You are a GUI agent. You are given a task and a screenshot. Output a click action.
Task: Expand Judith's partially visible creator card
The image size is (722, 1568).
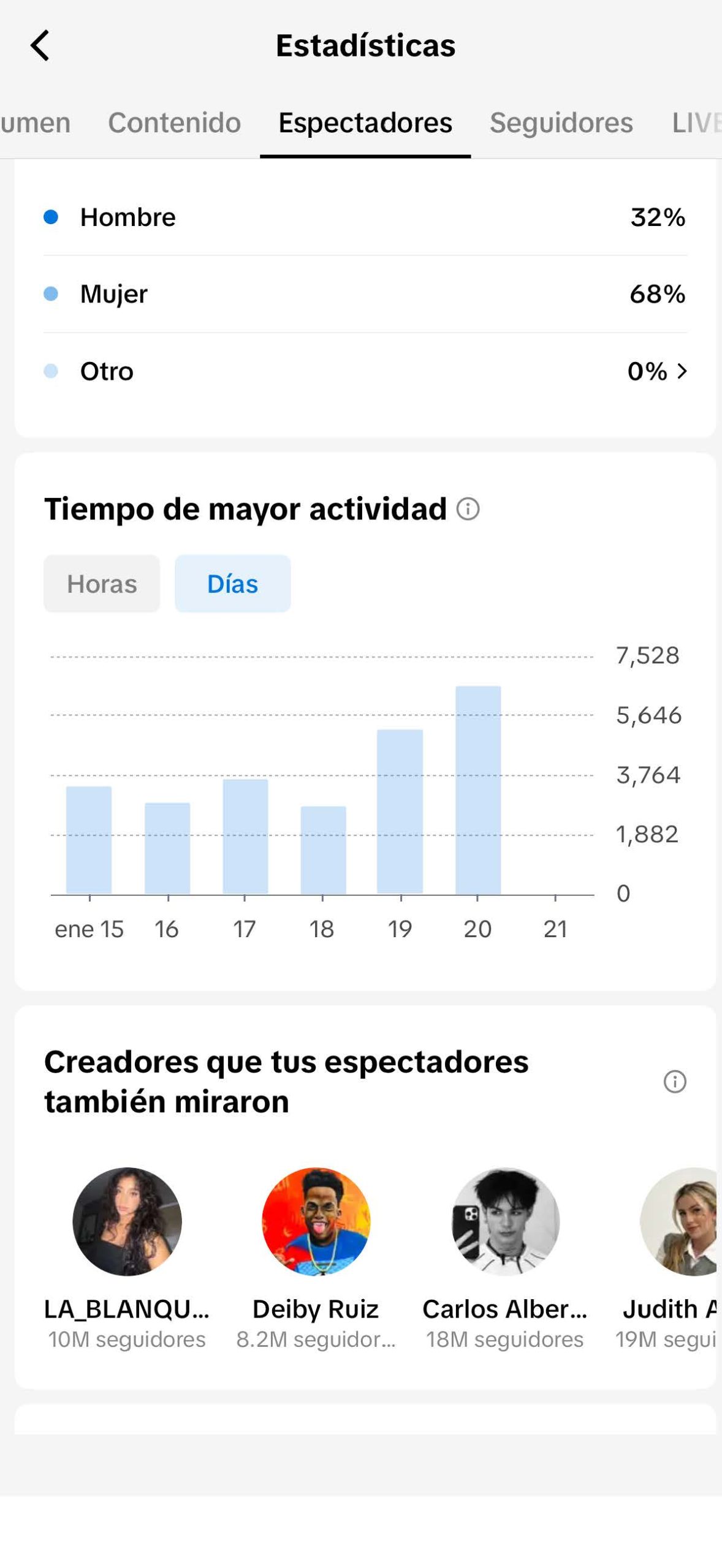pyautogui.click(x=686, y=1221)
